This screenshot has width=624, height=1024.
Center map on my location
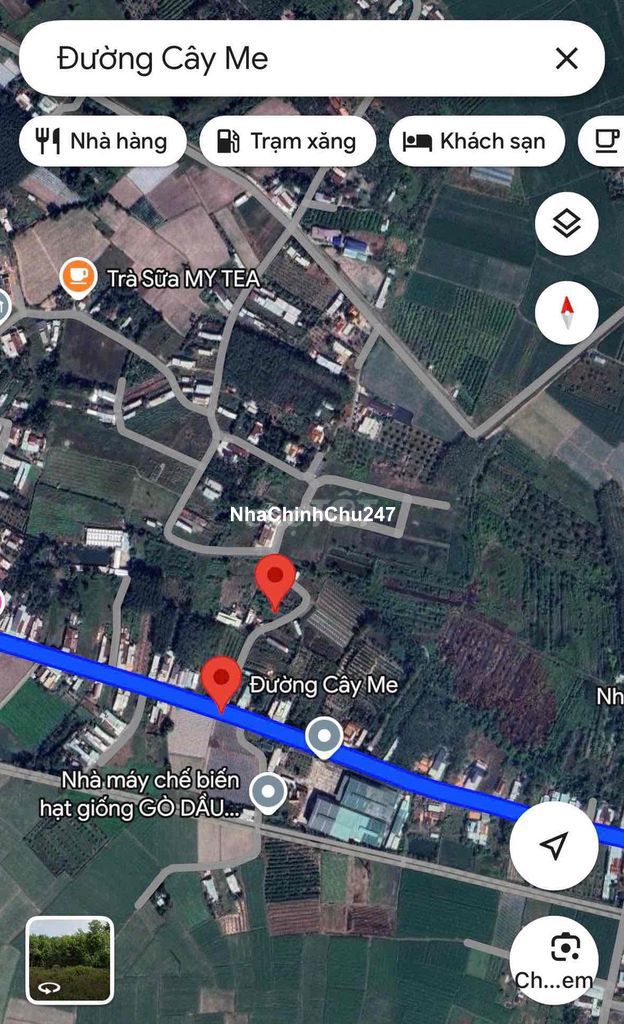[553, 845]
